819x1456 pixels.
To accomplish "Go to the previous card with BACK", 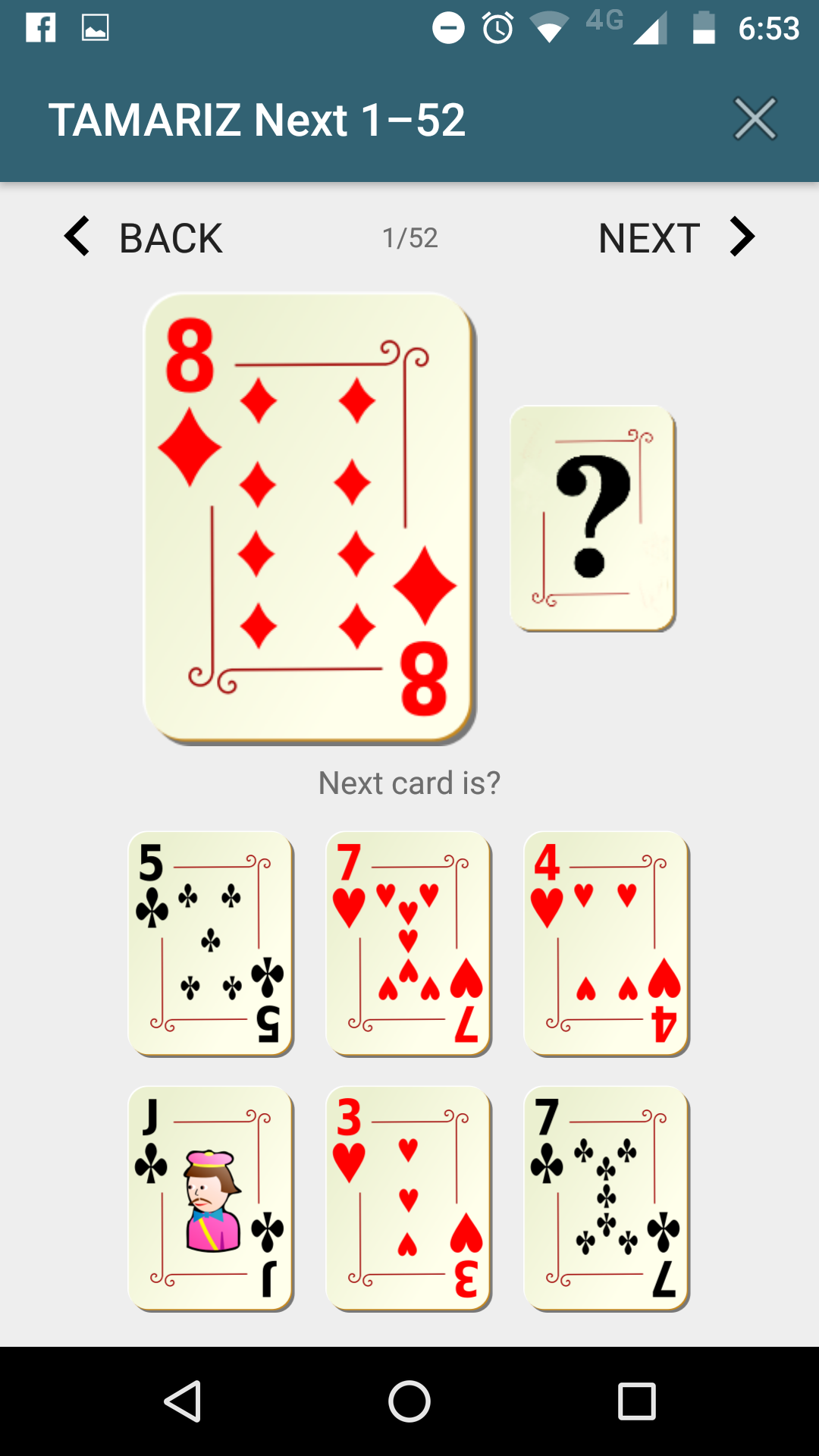I will pyautogui.click(x=170, y=237).
